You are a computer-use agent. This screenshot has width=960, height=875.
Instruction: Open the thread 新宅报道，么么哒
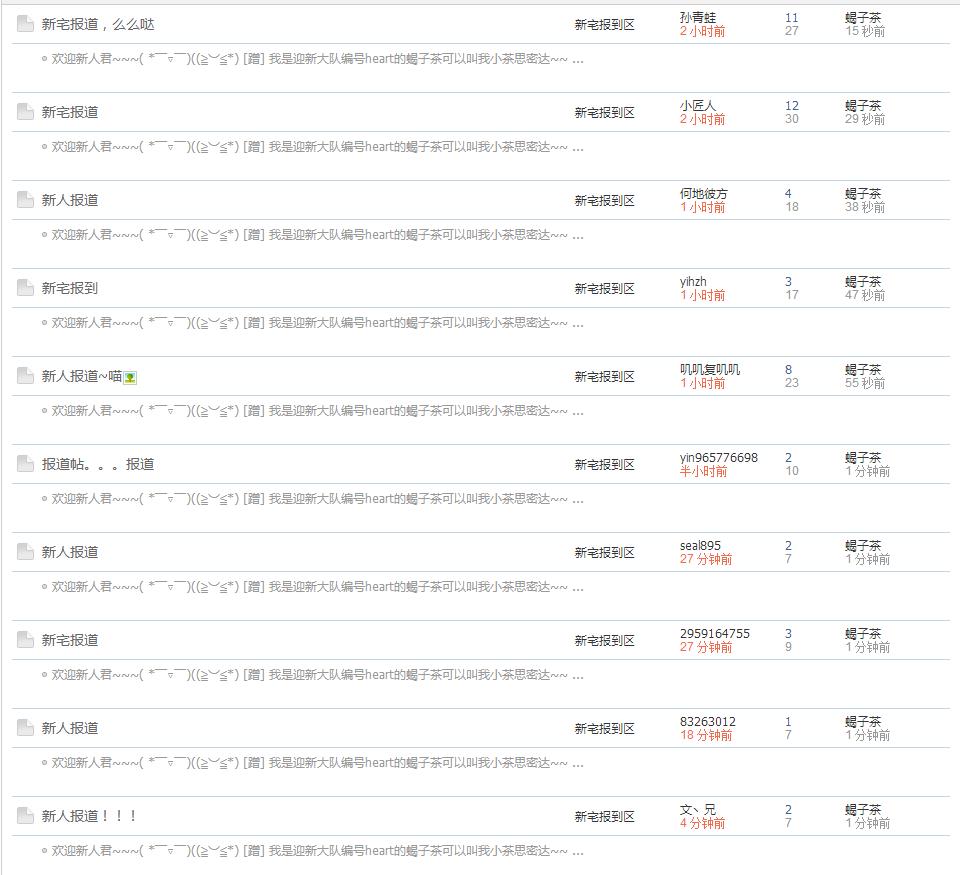coord(98,24)
